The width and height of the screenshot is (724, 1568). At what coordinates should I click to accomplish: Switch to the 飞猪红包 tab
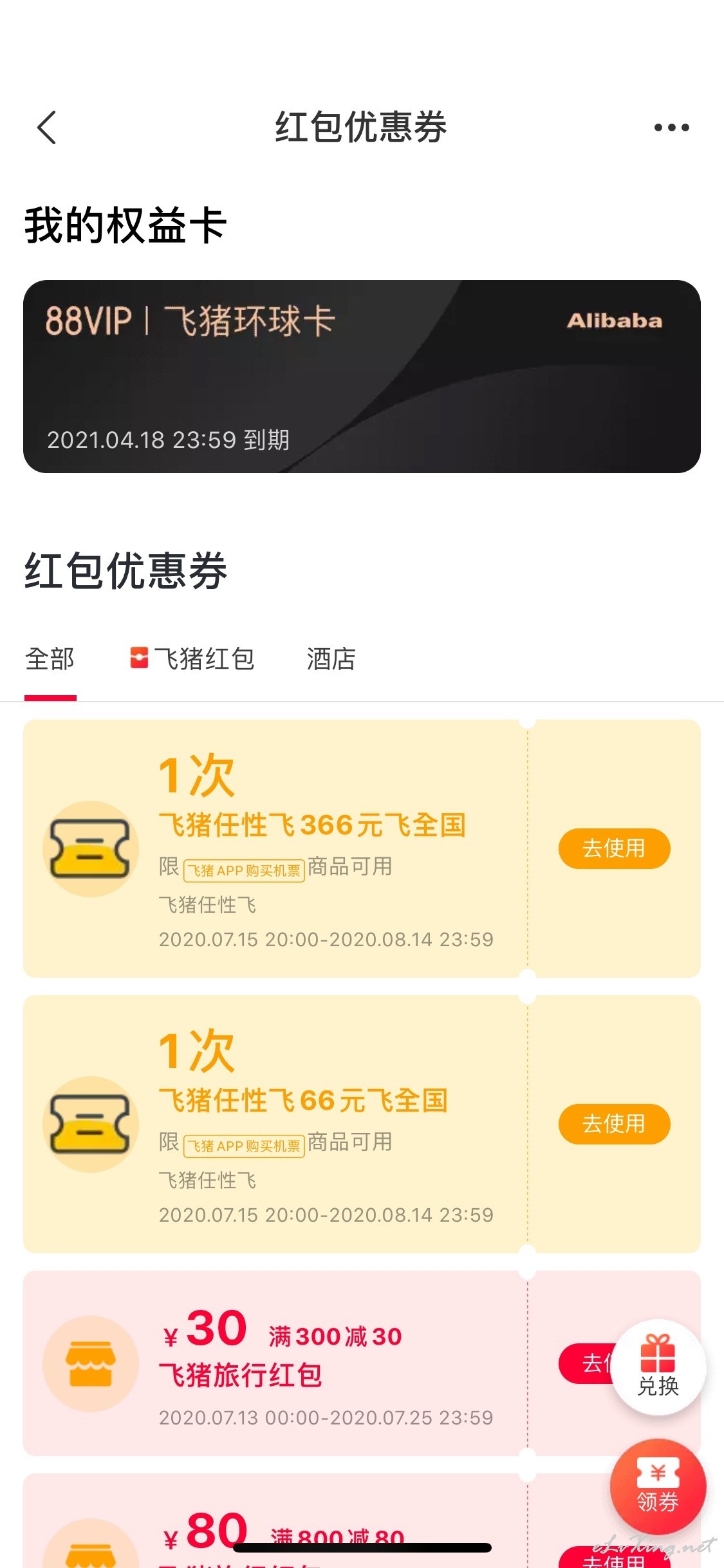[192, 659]
